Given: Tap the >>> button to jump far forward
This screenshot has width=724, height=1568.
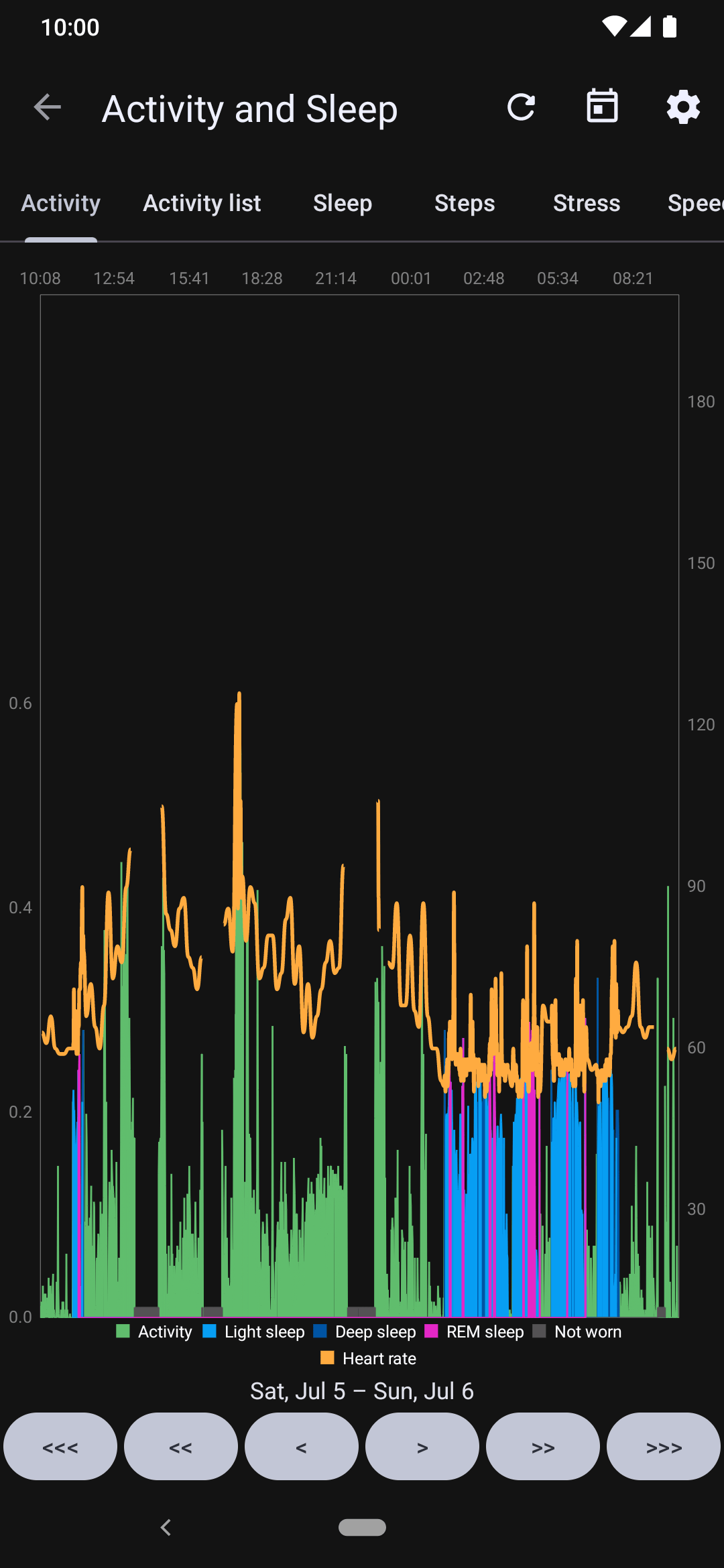Looking at the screenshot, I should pyautogui.click(x=664, y=1446).
